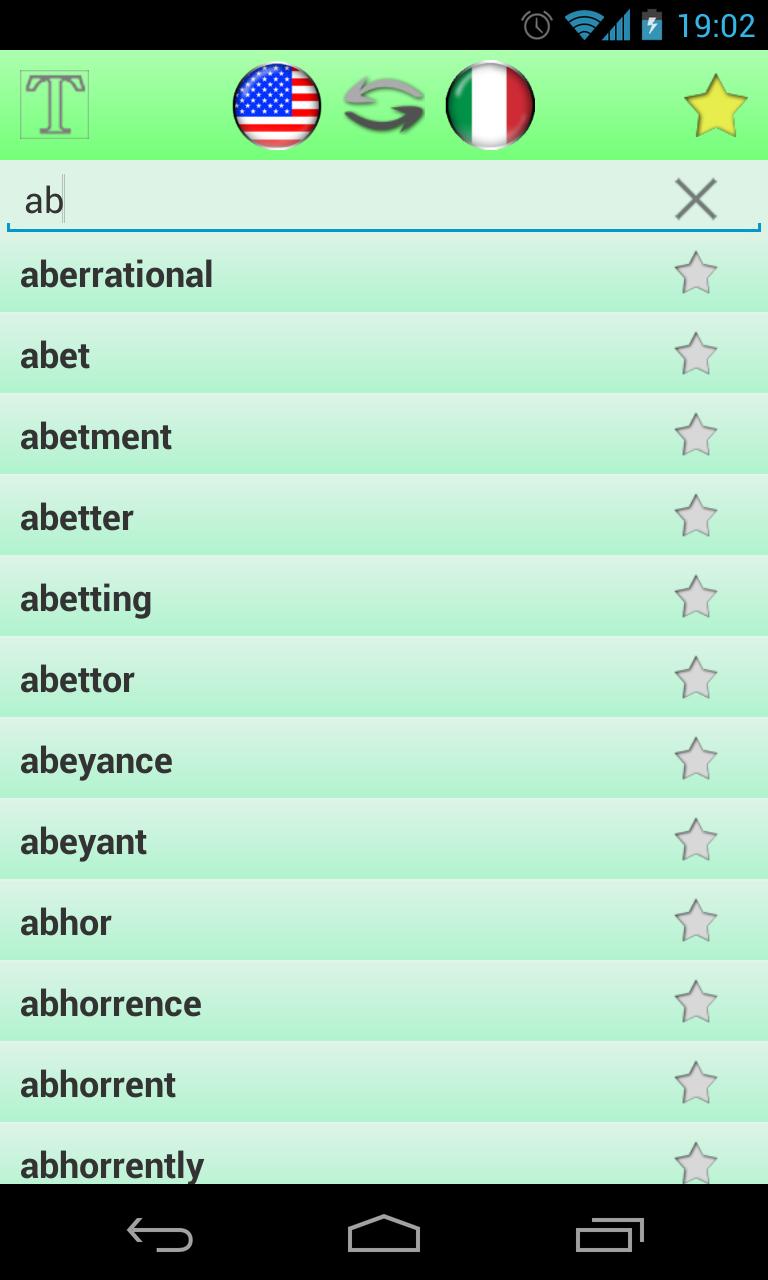Go back with system back button
This screenshot has width=768, height=1280.
coord(160,1235)
